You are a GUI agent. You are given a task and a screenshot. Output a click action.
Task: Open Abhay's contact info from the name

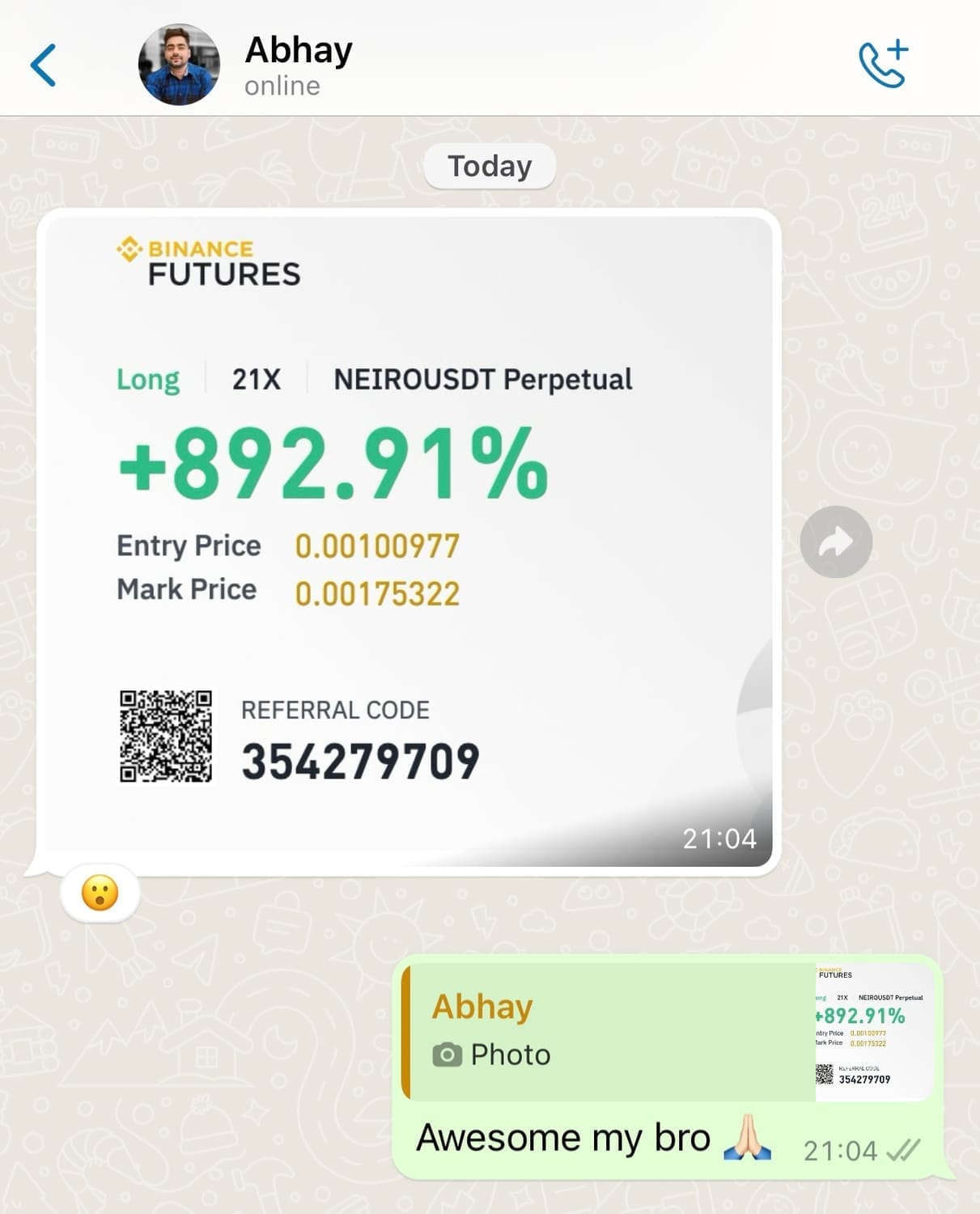(298, 50)
